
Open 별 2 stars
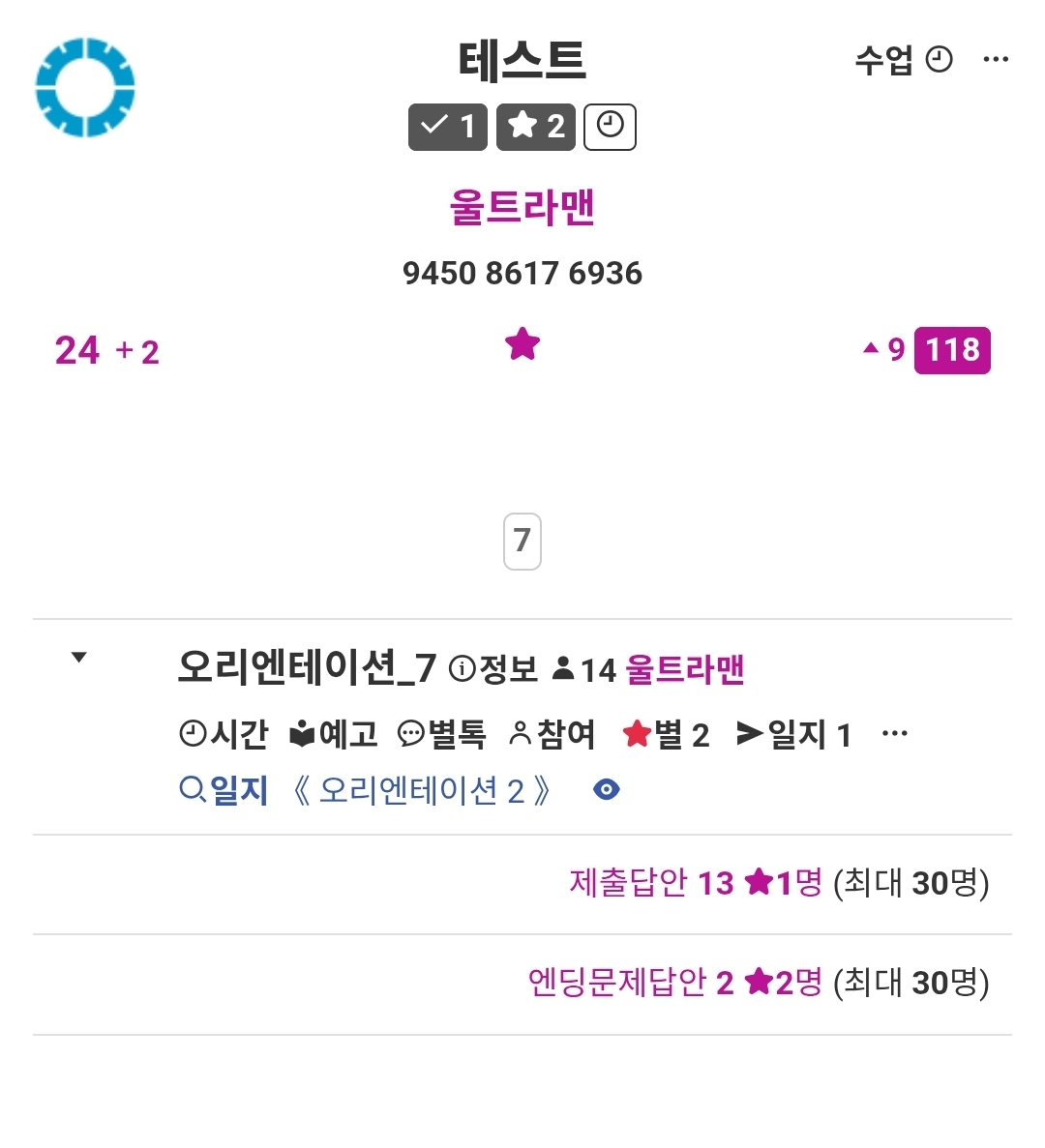(x=667, y=735)
